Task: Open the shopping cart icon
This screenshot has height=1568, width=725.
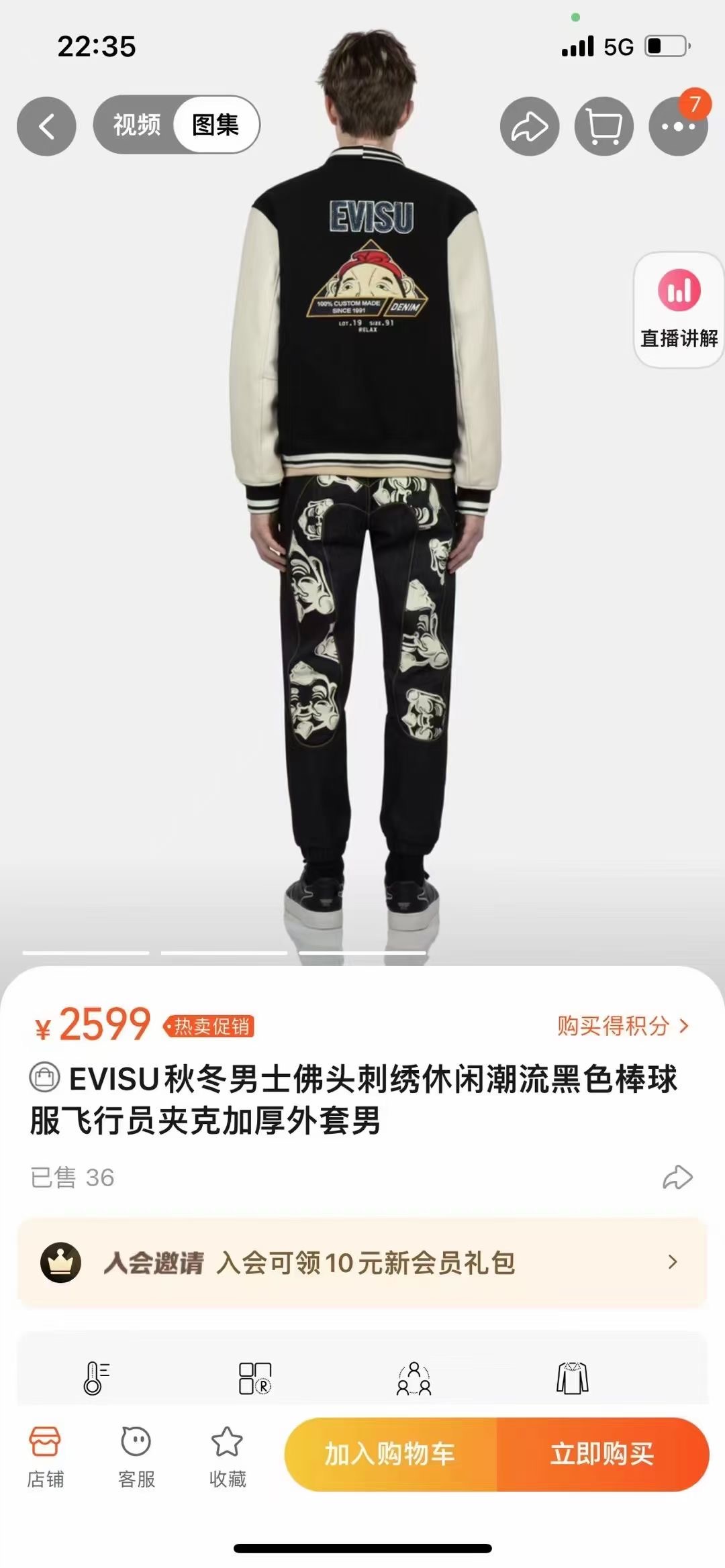Action: pyautogui.click(x=603, y=126)
